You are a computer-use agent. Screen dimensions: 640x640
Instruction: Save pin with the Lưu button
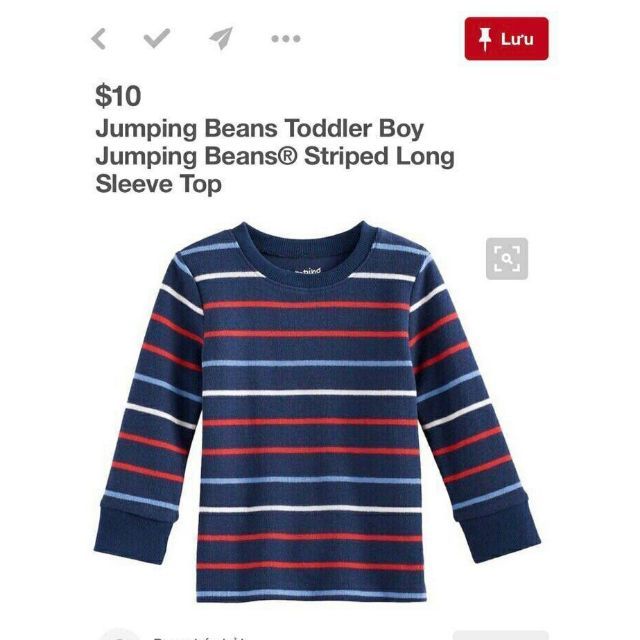tap(506, 39)
